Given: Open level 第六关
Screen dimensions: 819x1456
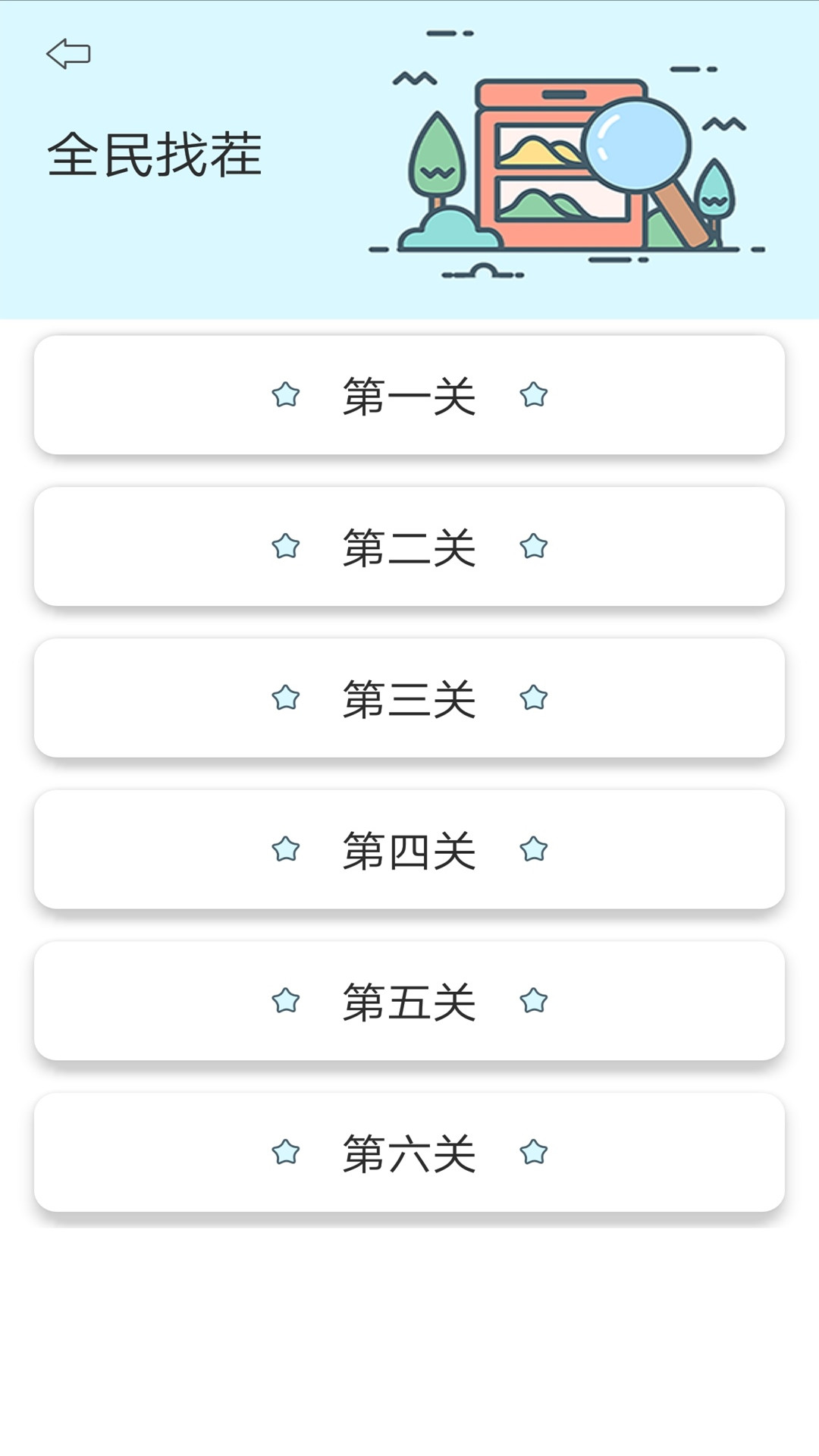Looking at the screenshot, I should pos(409,1153).
